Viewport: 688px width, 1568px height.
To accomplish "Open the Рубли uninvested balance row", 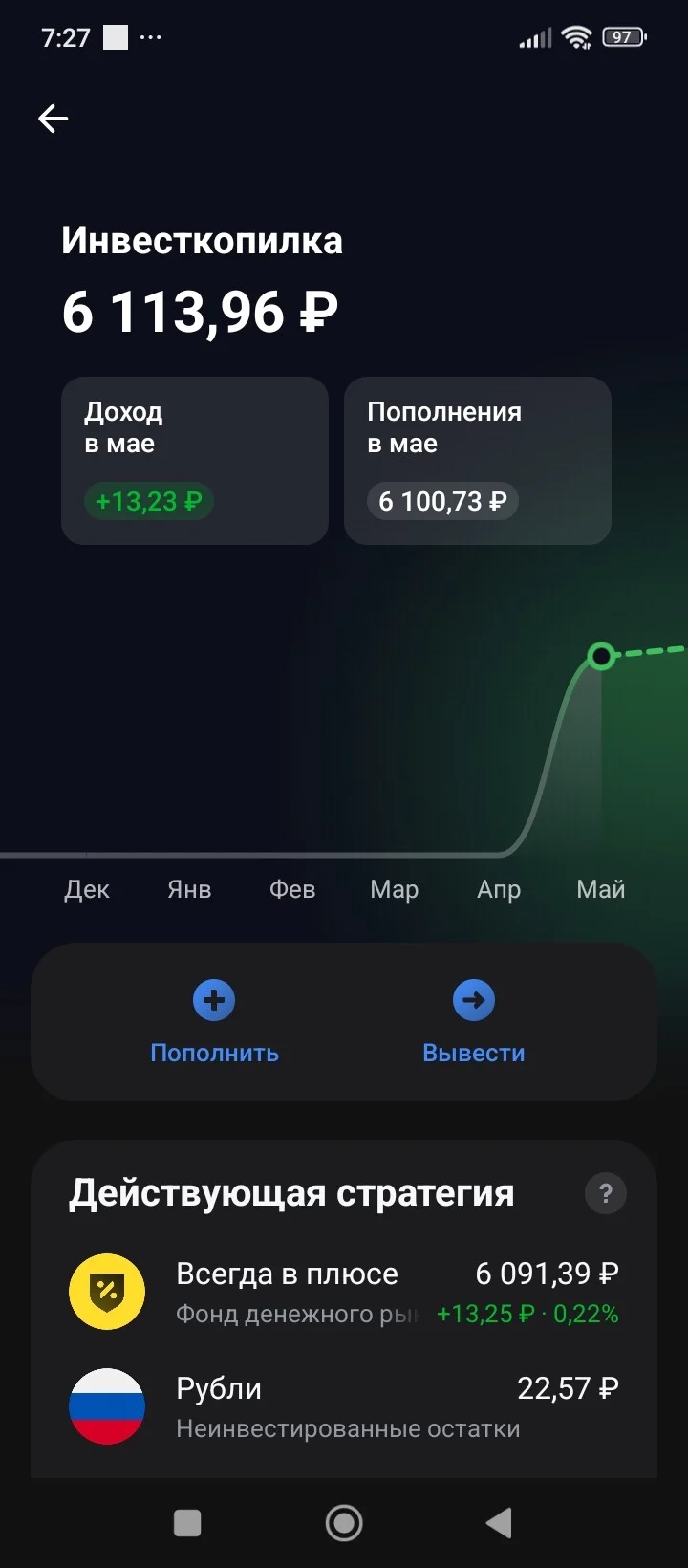I will click(344, 1406).
